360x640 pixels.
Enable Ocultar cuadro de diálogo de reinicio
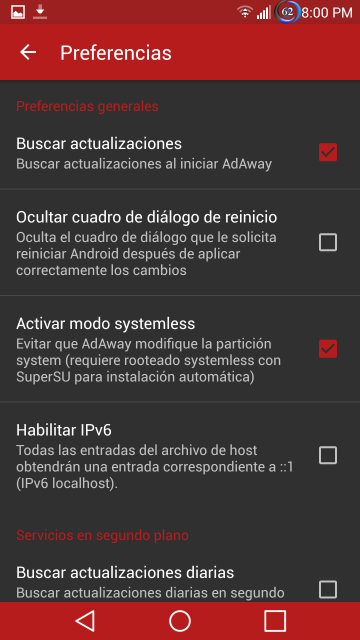click(x=328, y=242)
